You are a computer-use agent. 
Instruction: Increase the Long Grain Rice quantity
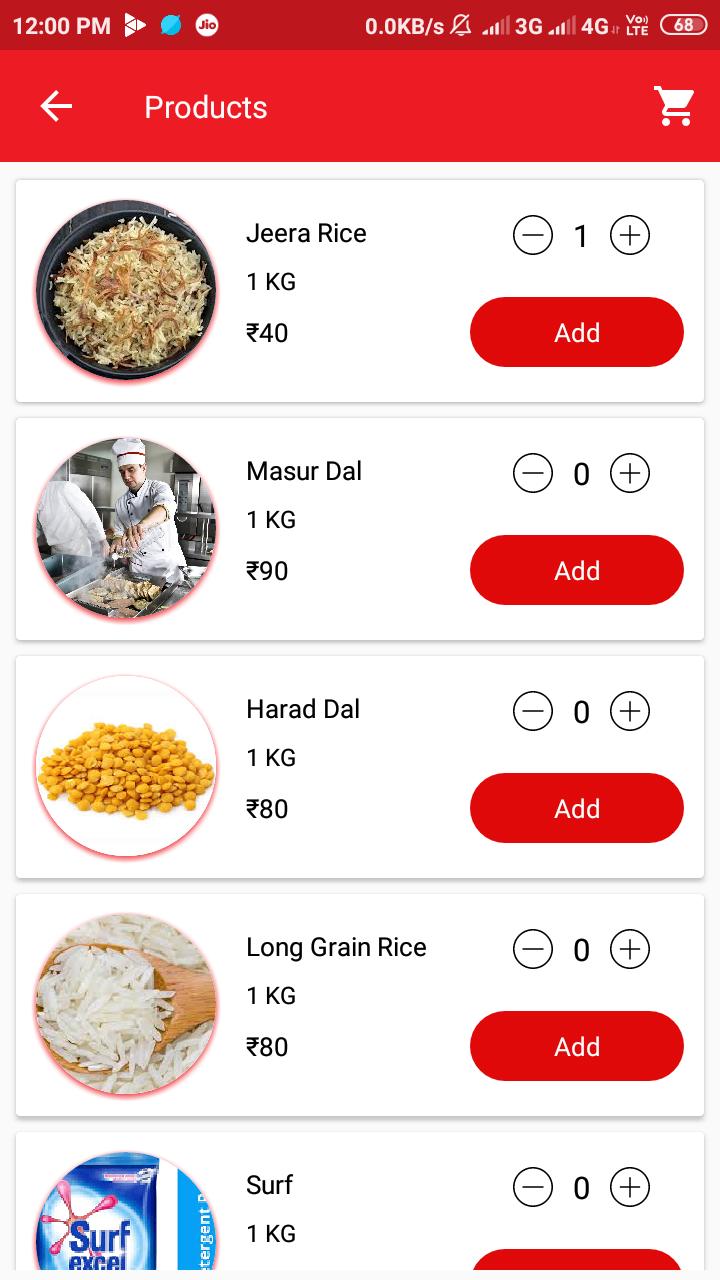tap(630, 950)
